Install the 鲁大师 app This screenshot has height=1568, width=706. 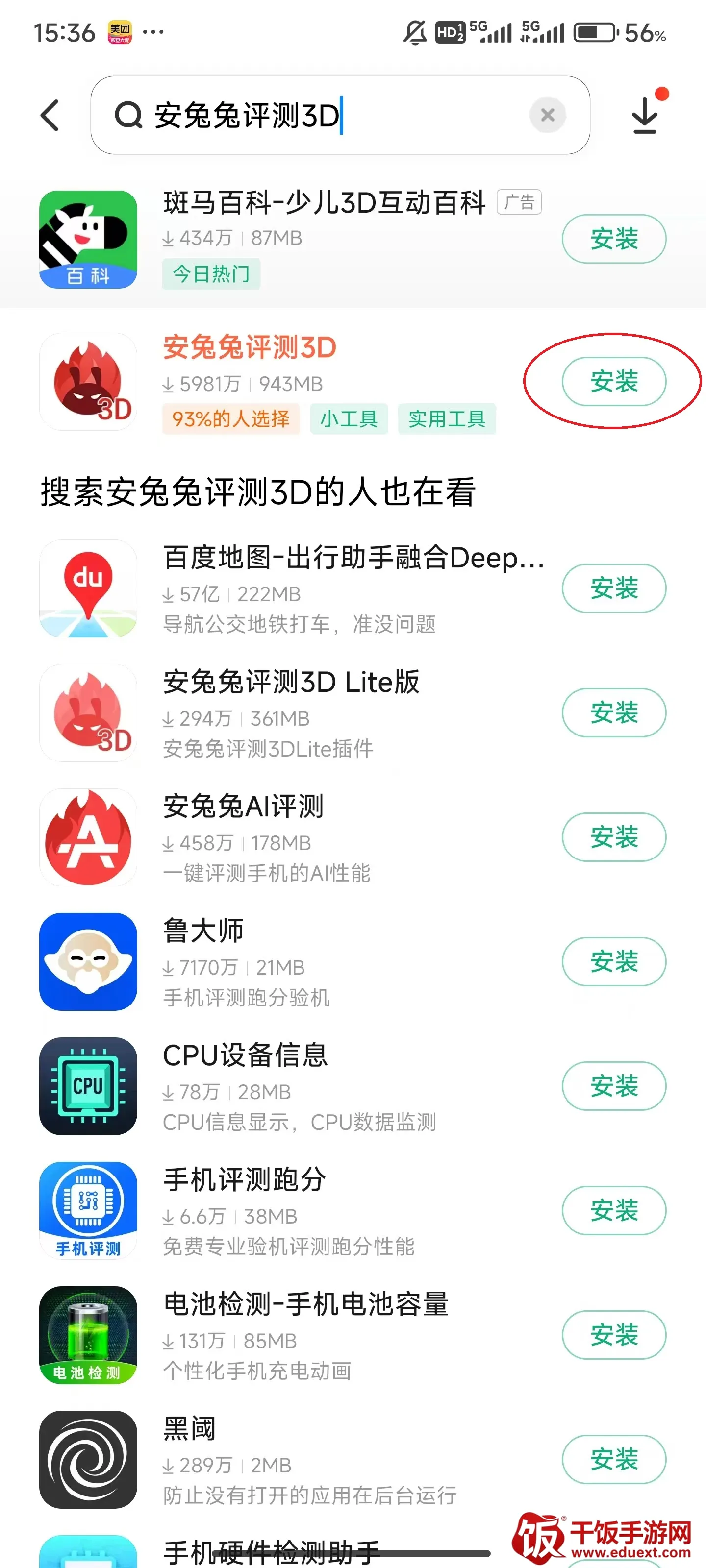pyautogui.click(x=613, y=962)
